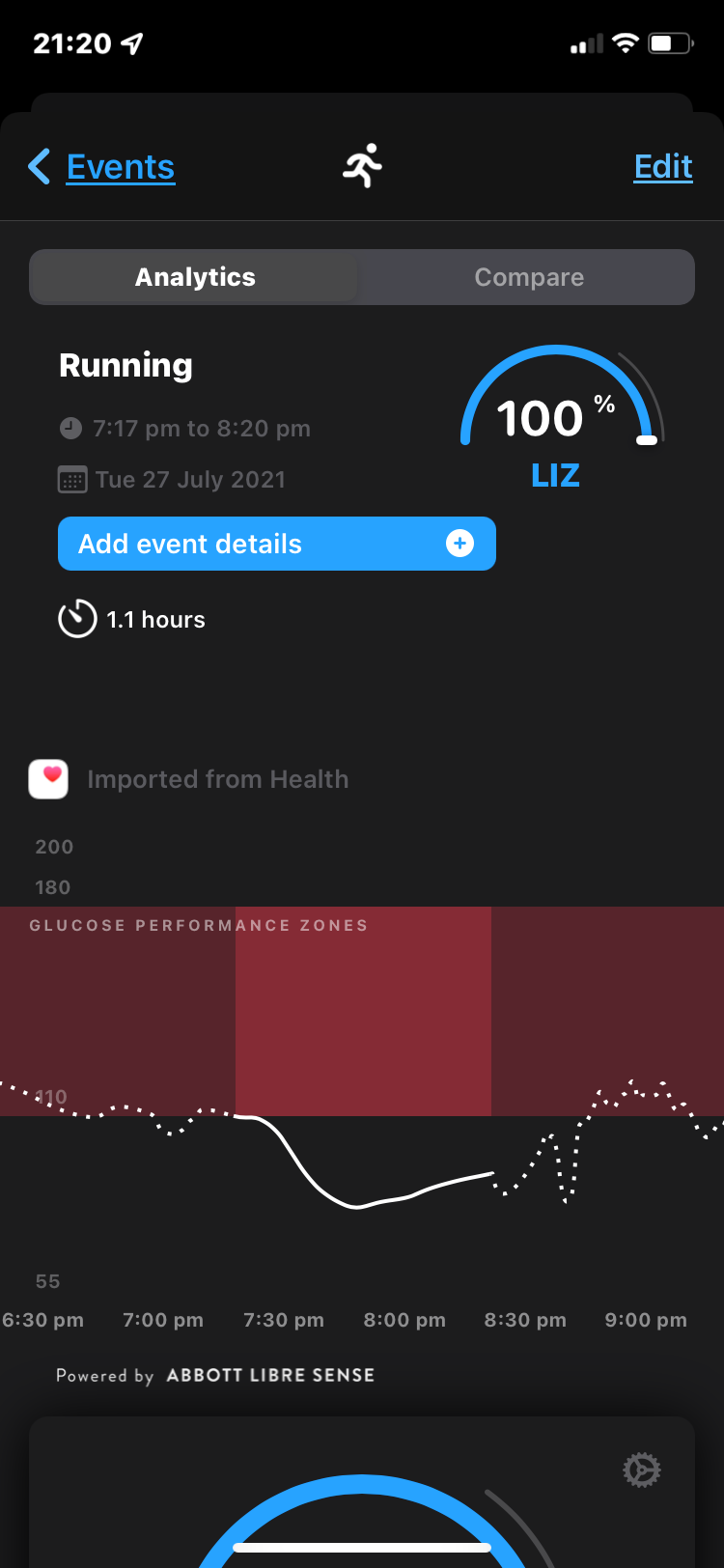The image size is (724, 1568).
Task: Open the gear settings icon on the card
Action: (x=641, y=1470)
